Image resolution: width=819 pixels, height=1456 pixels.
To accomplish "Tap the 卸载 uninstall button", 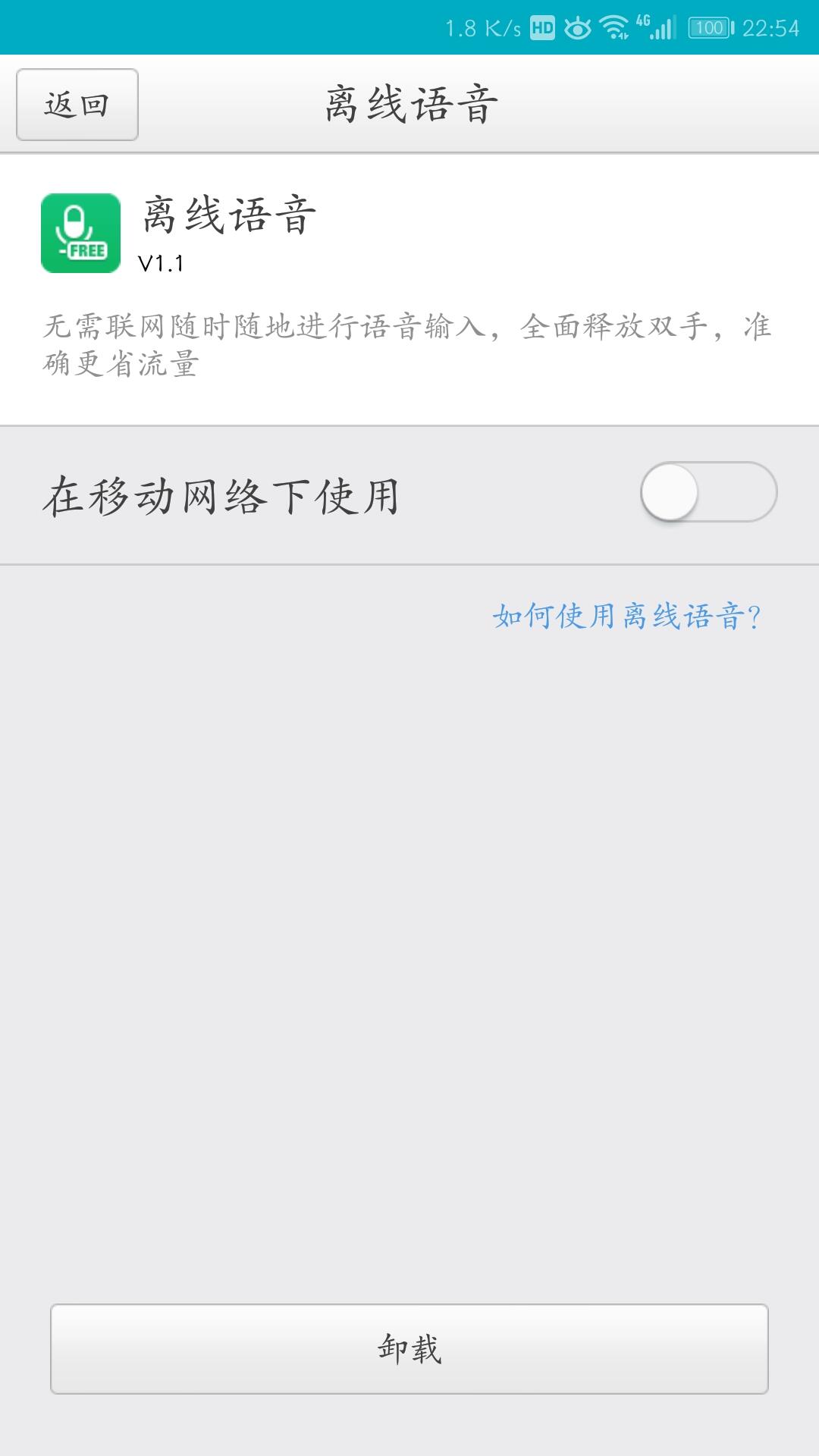I will [409, 1349].
